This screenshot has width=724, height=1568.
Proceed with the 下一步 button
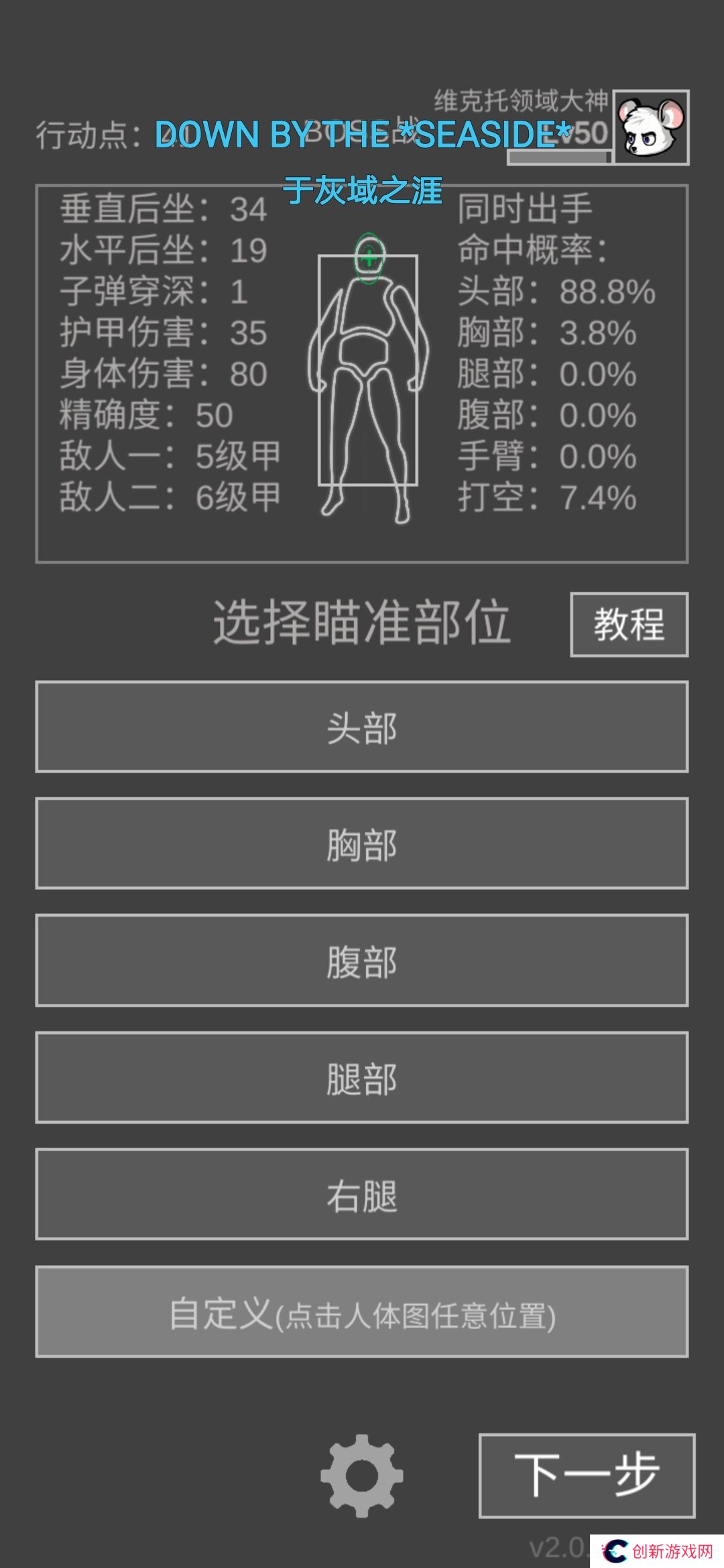click(x=587, y=1476)
